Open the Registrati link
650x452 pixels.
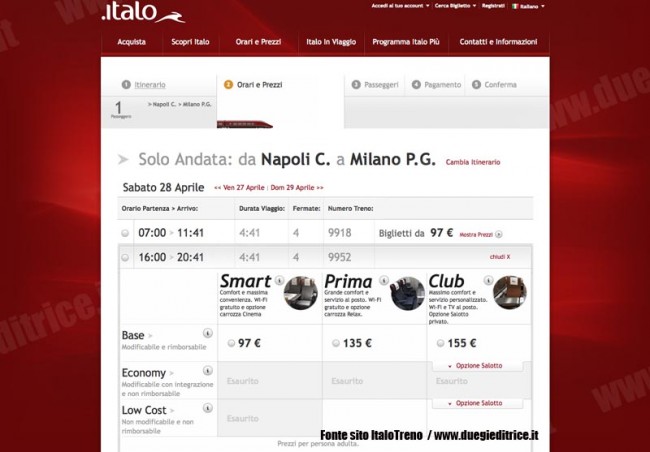point(493,6)
